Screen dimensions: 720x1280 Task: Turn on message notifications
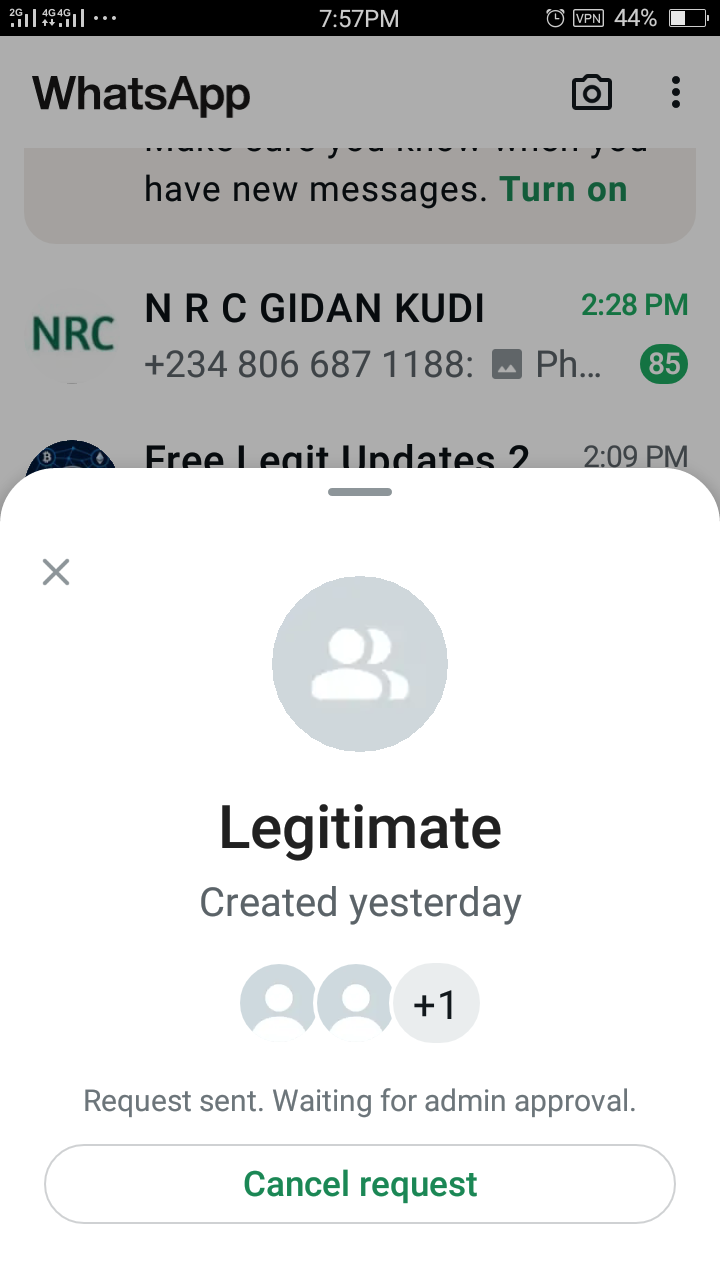564,189
